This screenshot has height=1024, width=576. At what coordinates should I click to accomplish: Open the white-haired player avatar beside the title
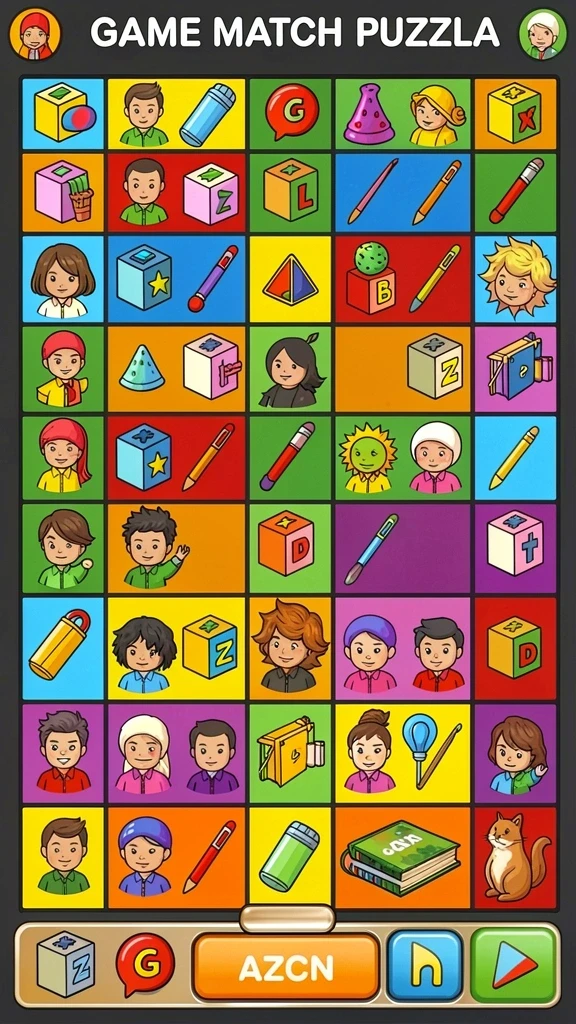click(x=543, y=34)
